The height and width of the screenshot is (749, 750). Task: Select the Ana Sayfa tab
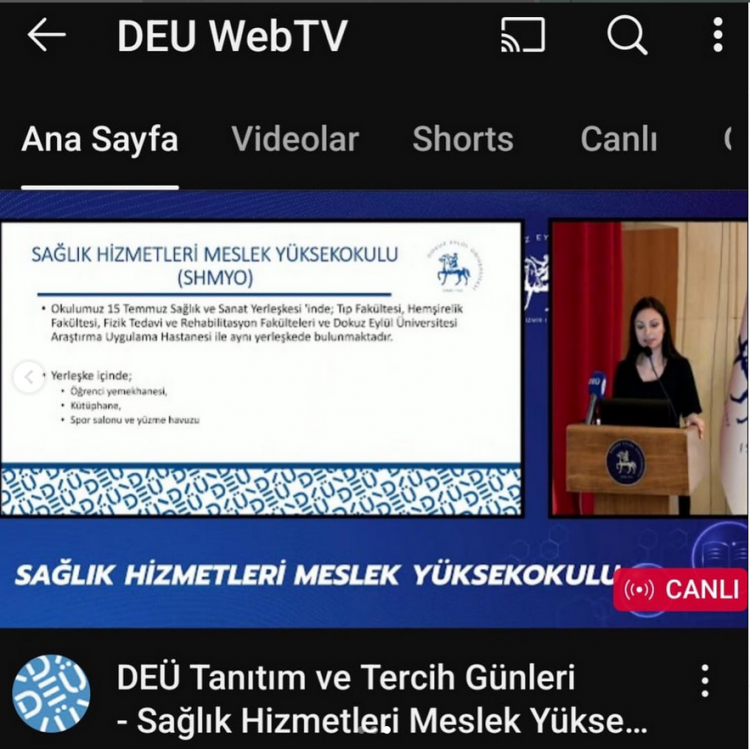[99, 139]
